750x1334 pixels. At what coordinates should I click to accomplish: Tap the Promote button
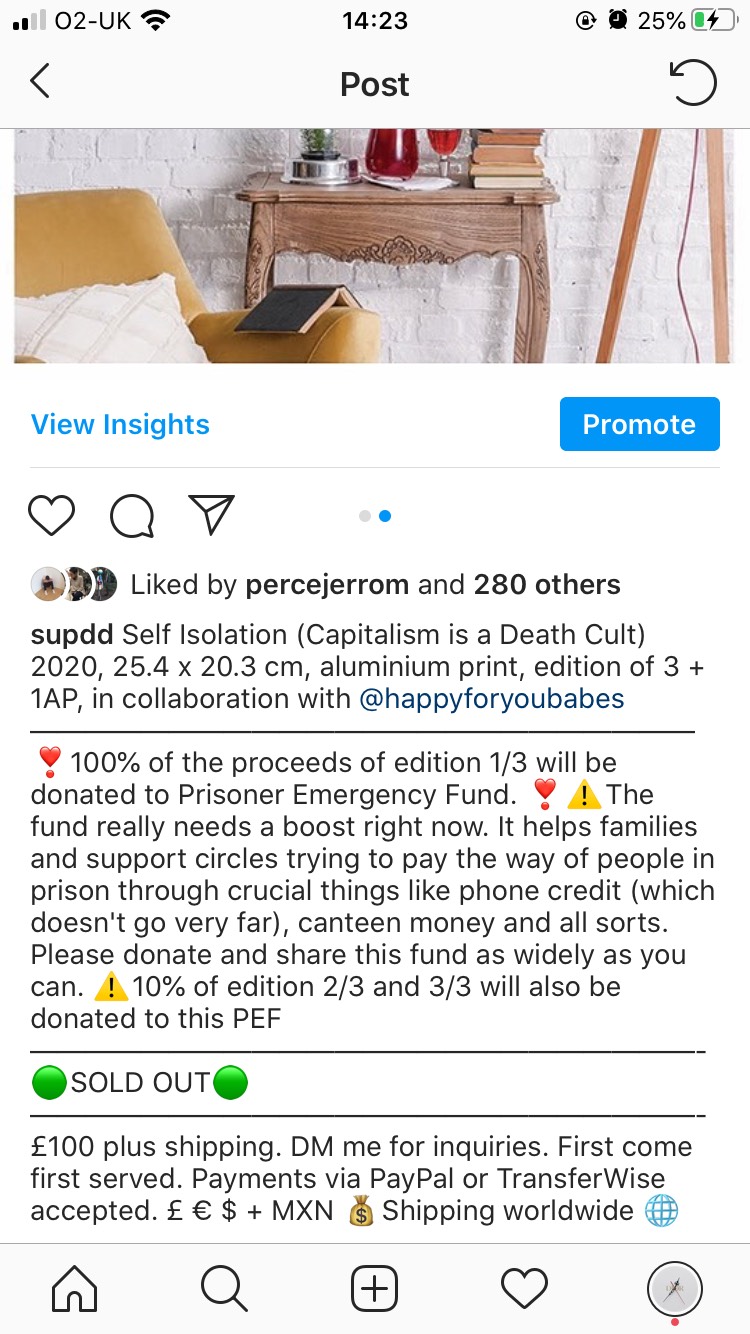[x=639, y=424]
